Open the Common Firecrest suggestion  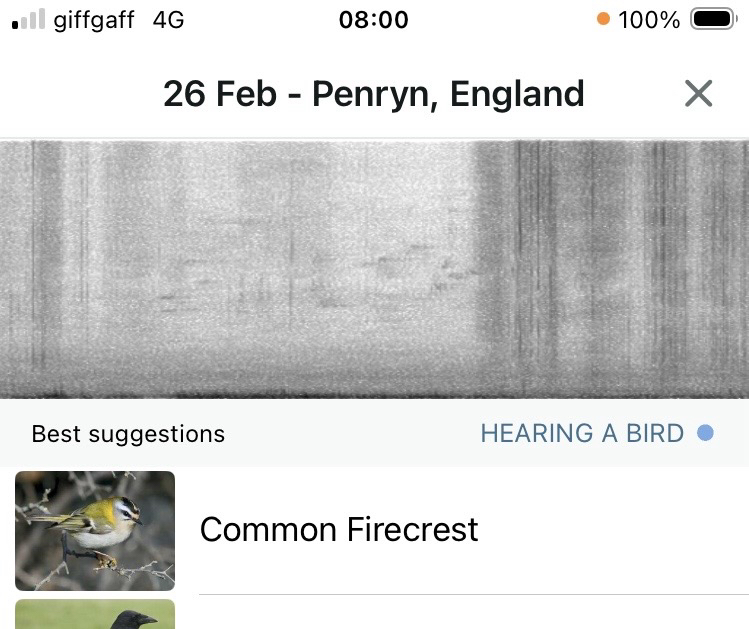pyautogui.click(x=339, y=529)
